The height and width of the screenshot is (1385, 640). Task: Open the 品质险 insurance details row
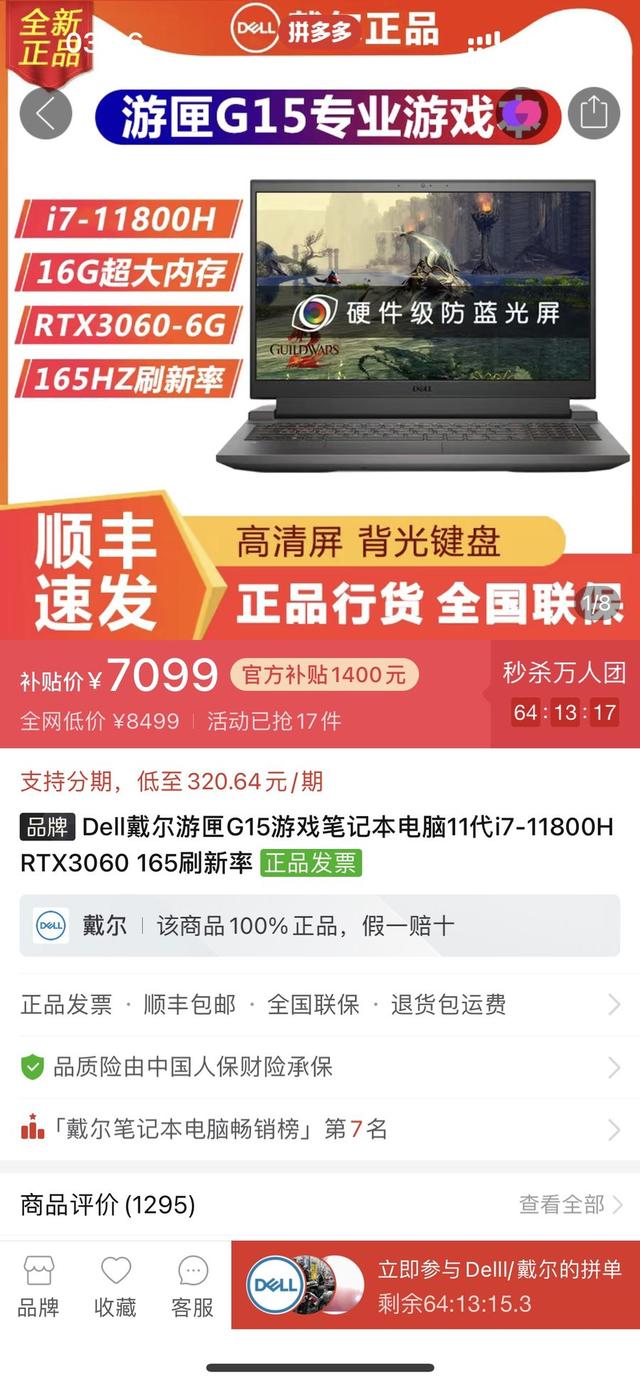tap(320, 1067)
